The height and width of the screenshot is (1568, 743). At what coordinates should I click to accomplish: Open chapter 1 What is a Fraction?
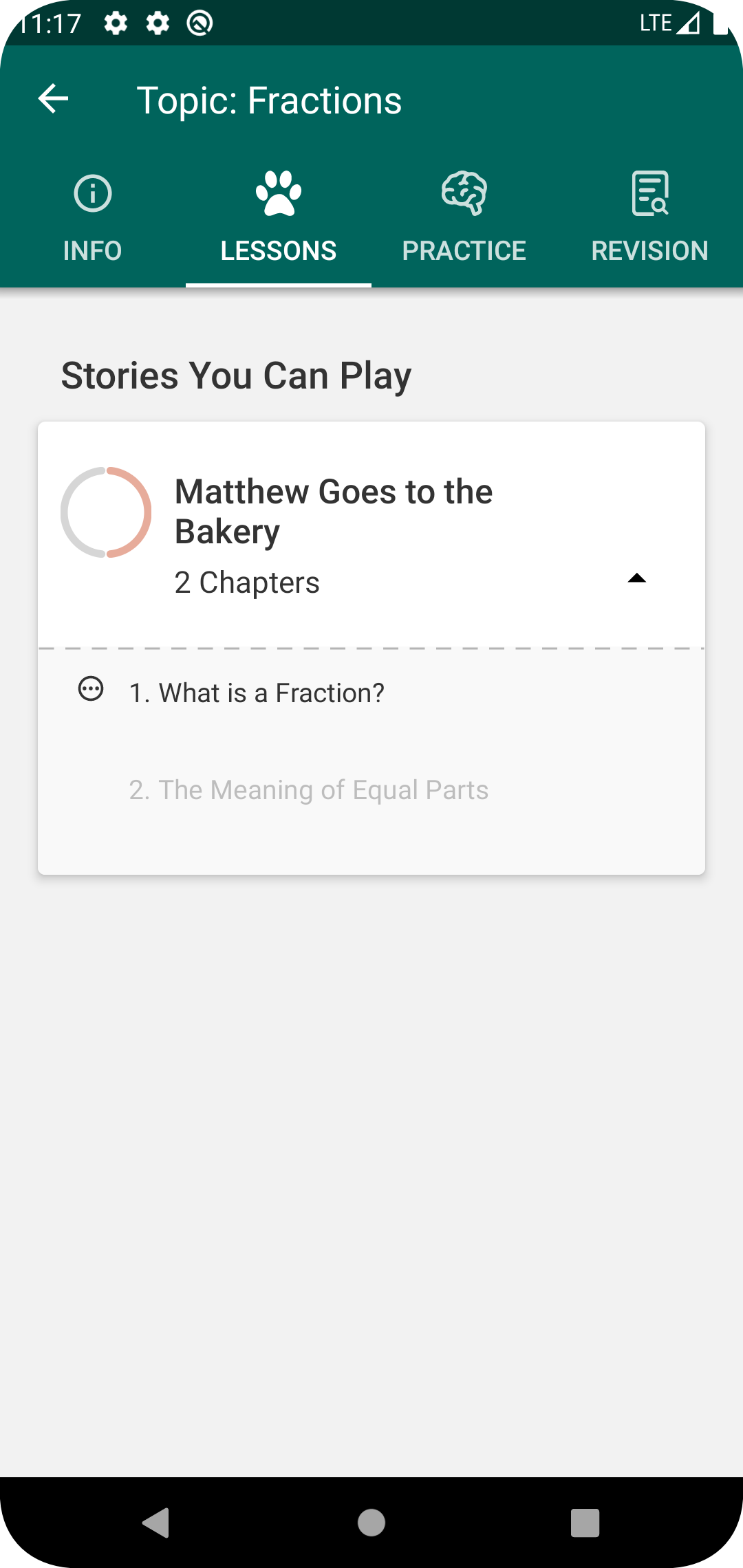click(x=257, y=693)
